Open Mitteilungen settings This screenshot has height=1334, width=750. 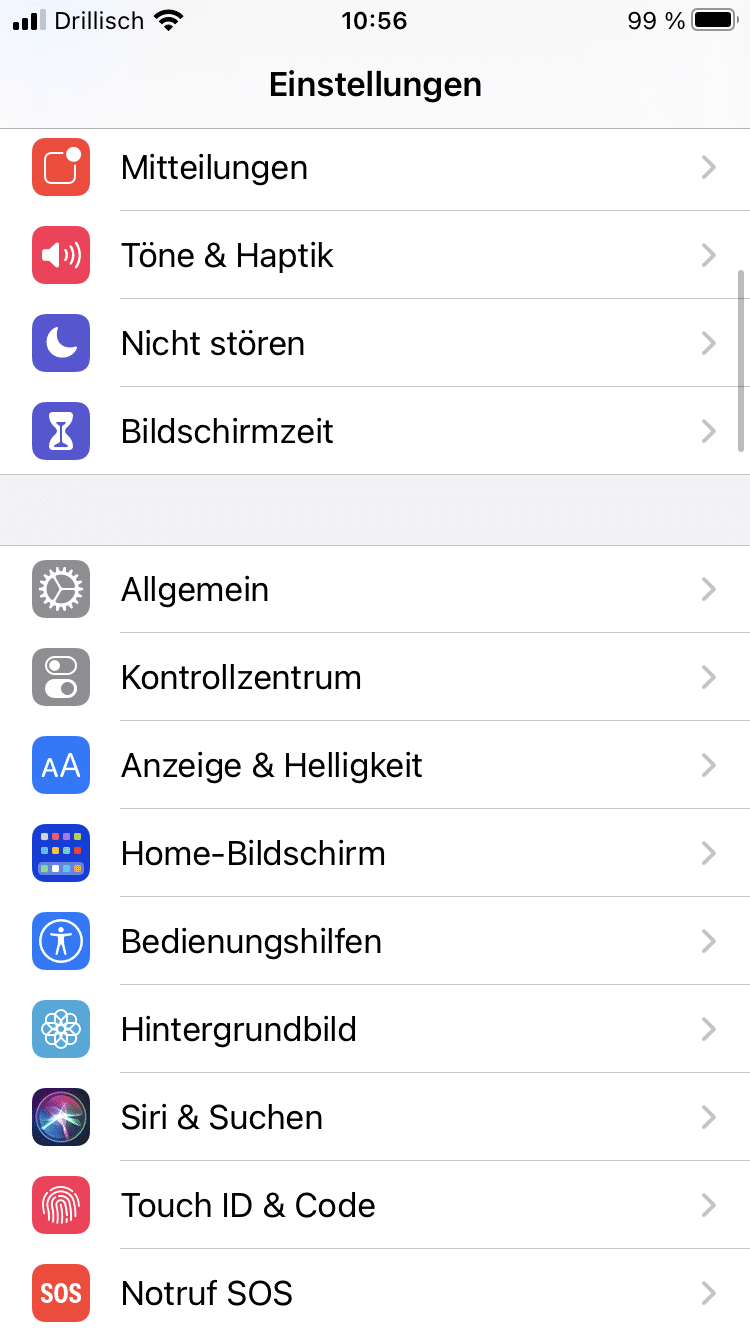375,168
